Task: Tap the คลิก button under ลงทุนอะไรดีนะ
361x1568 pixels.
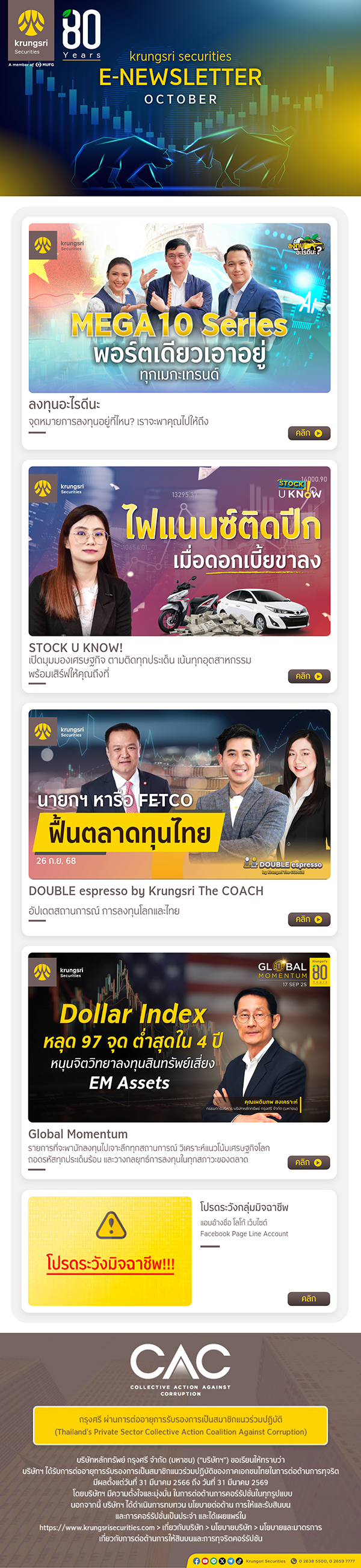Action: pyautogui.click(x=309, y=433)
